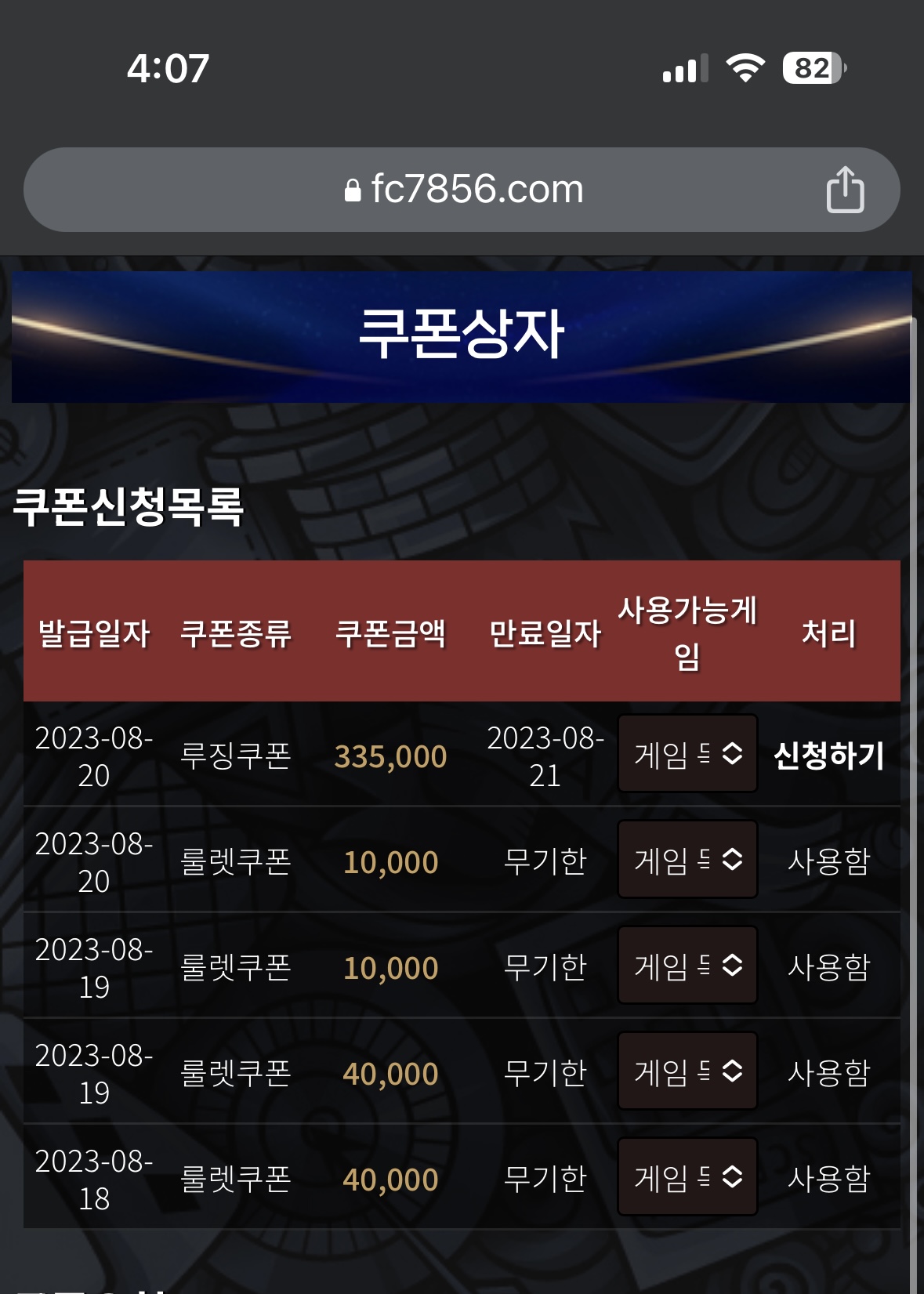The width and height of the screenshot is (924, 1294).
Task: Tap the share icon in the address bar
Action: [845, 189]
